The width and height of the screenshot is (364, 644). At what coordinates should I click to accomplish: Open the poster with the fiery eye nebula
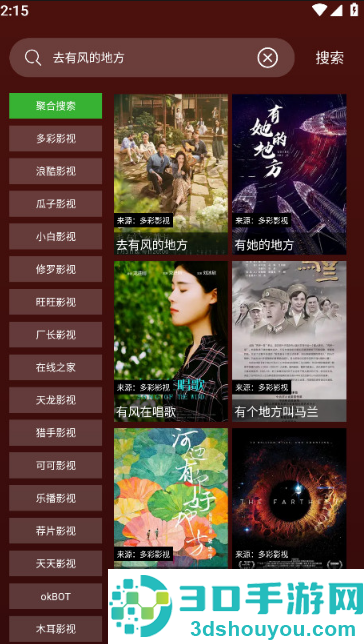pos(289,498)
